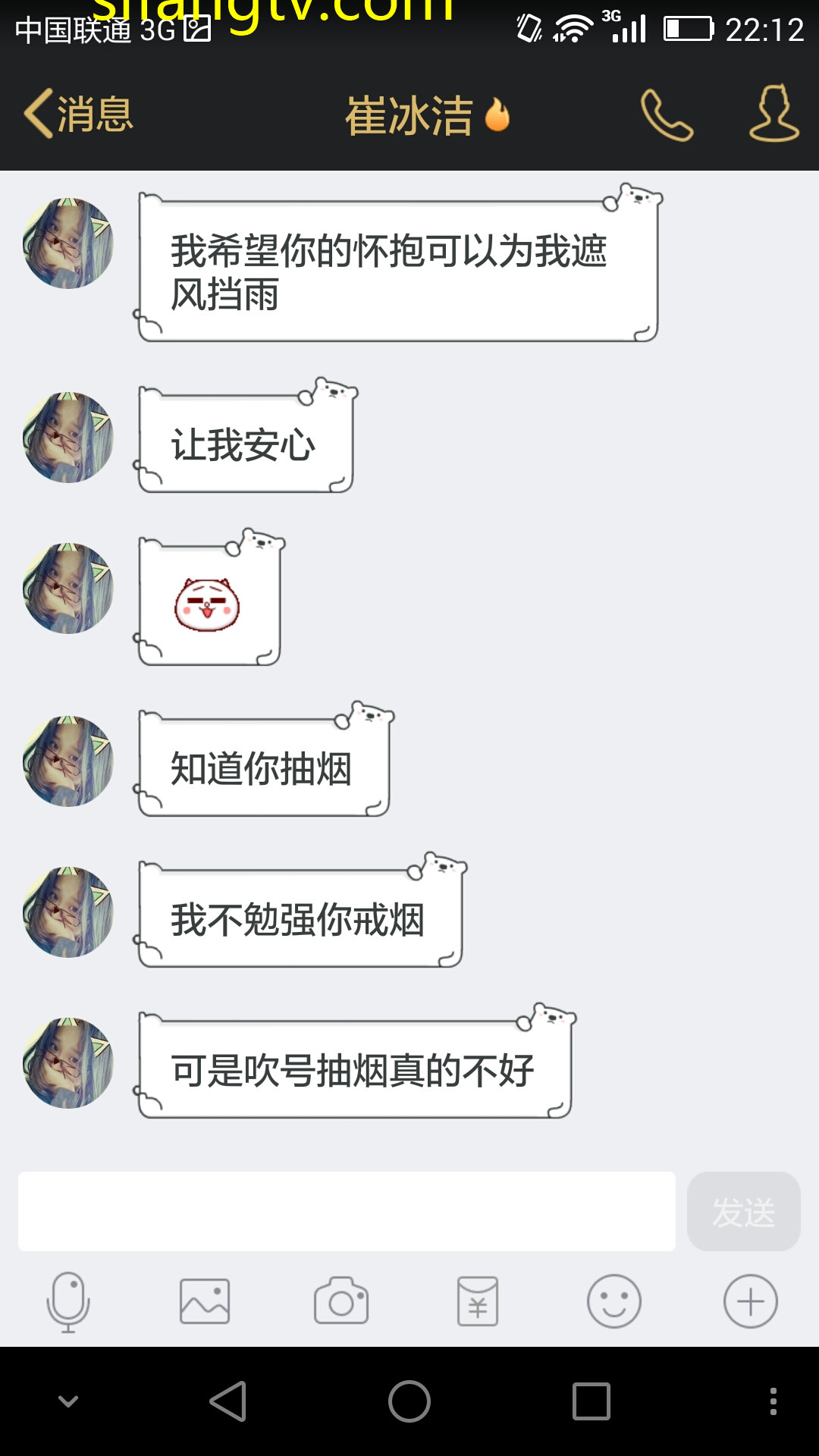
Task: Open the plus more options
Action: pyautogui.click(x=751, y=1301)
